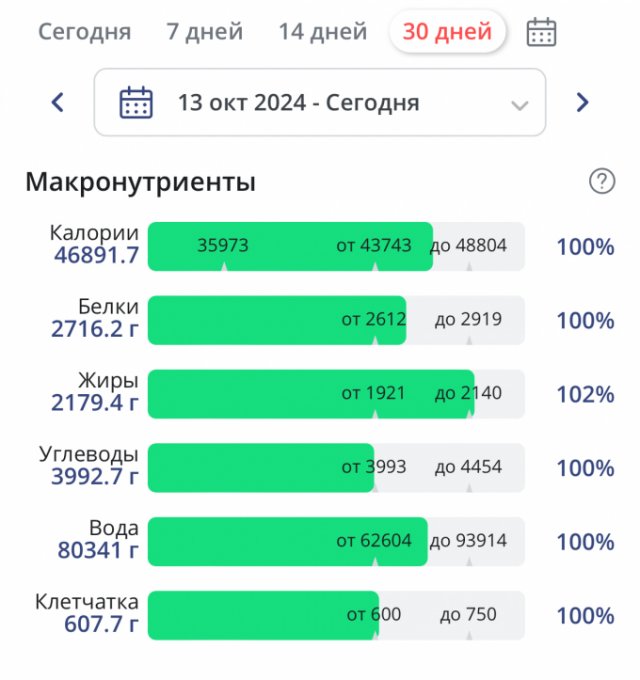Viewport: 640px width, 680px height.
Task: Go to the next date range
Action: [x=583, y=102]
